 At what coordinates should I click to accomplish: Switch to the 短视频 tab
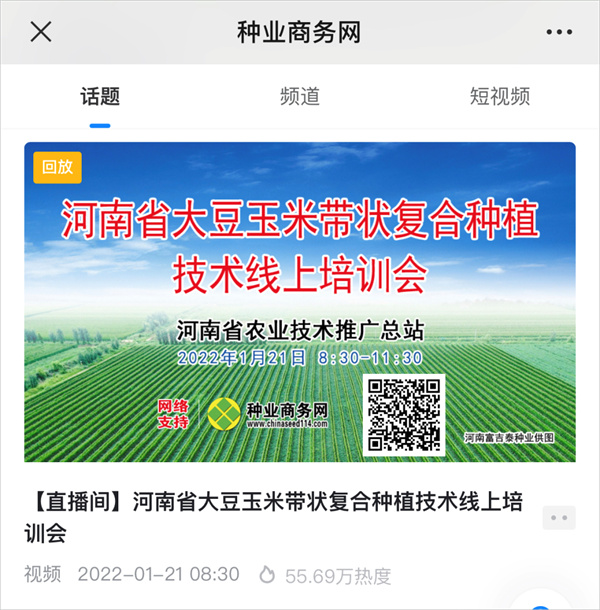coord(499,96)
